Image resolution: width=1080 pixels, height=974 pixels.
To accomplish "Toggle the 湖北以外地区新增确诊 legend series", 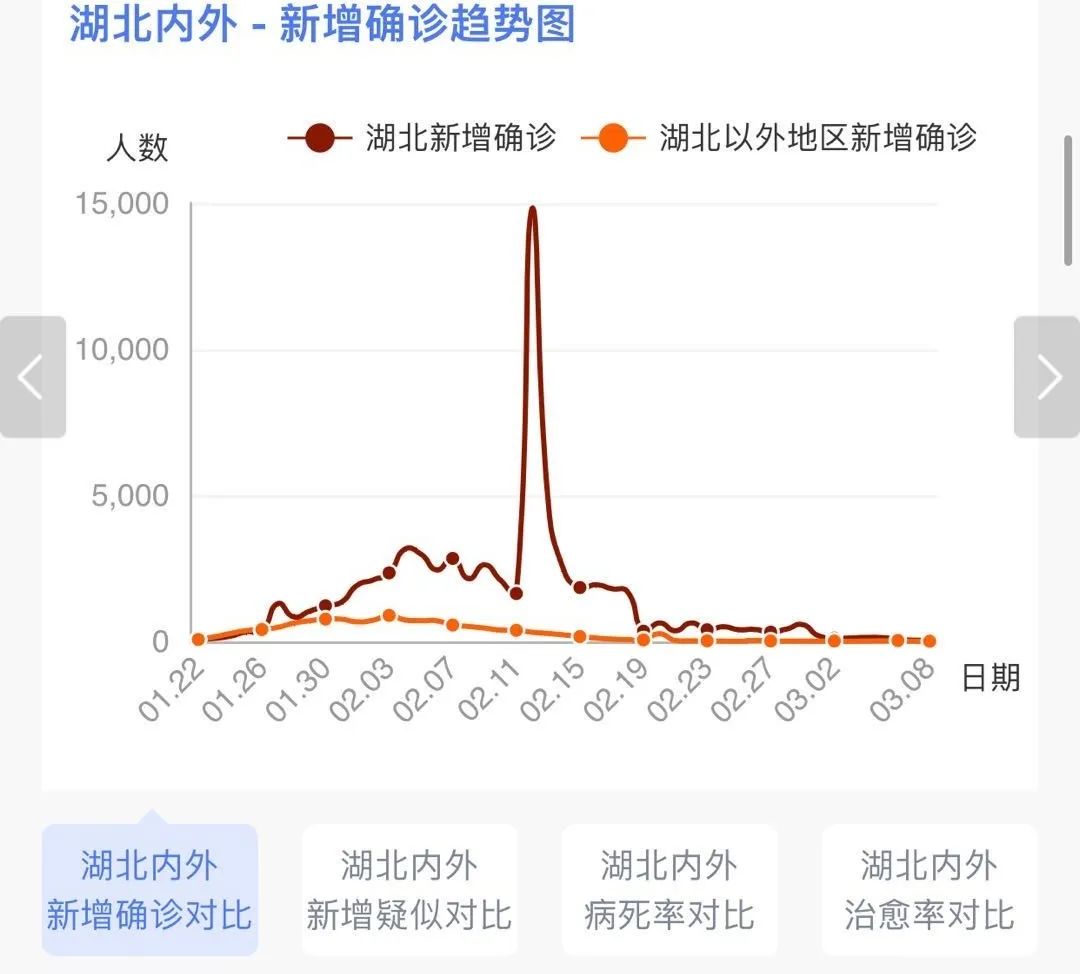I will coord(780,137).
